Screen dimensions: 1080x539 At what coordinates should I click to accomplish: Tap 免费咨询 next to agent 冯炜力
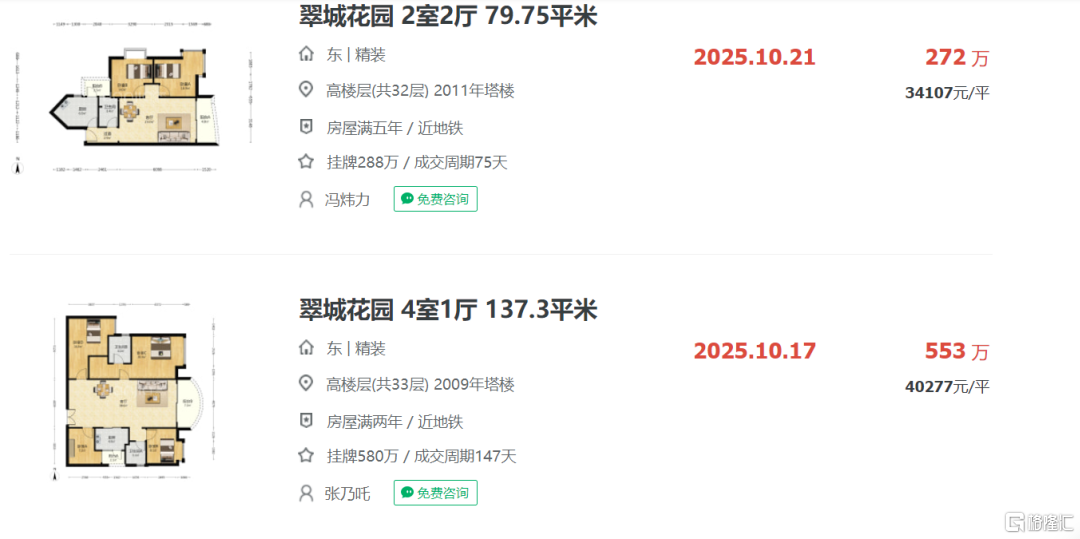click(435, 199)
